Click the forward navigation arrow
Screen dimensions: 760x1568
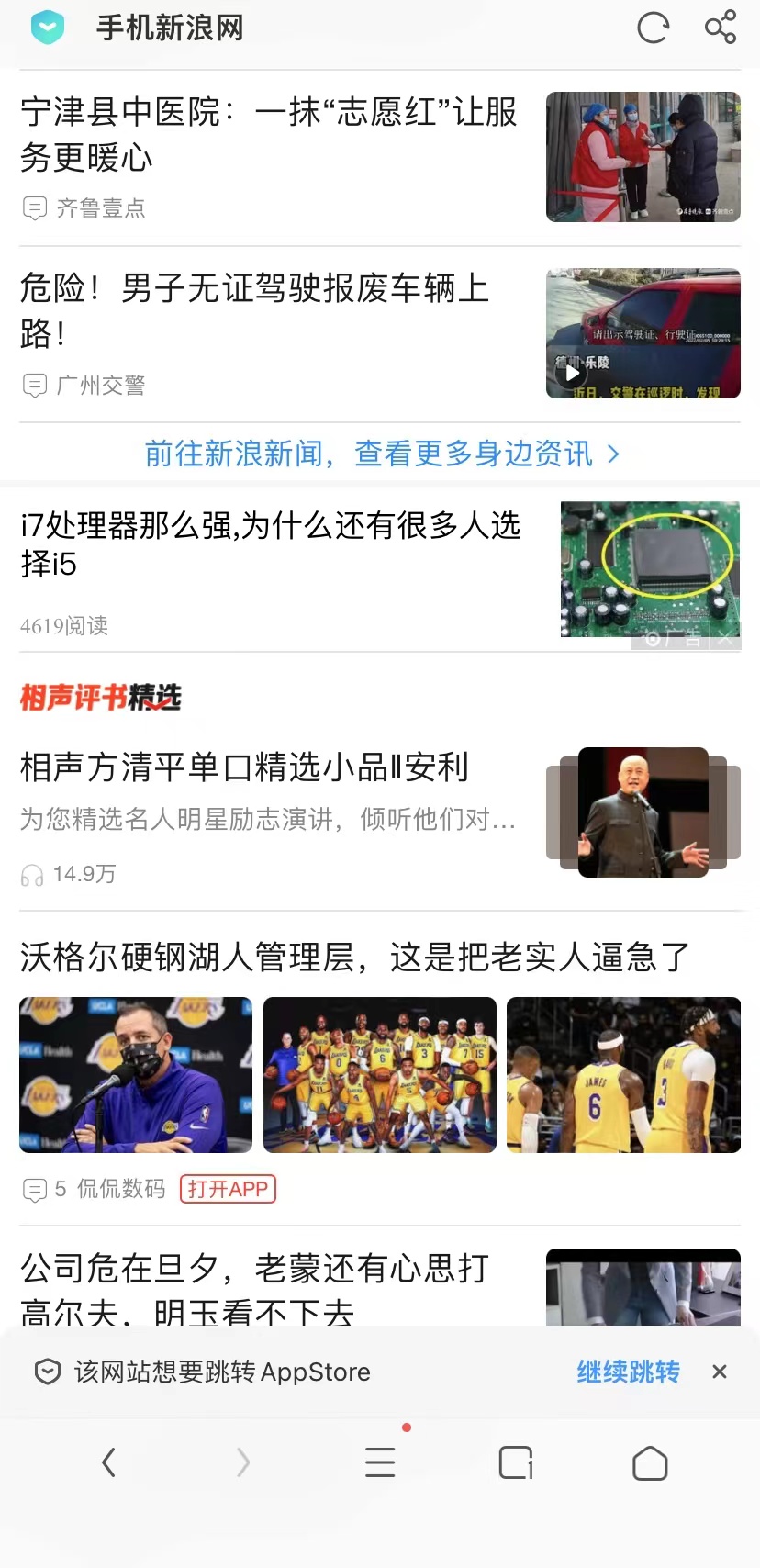coord(243,1462)
